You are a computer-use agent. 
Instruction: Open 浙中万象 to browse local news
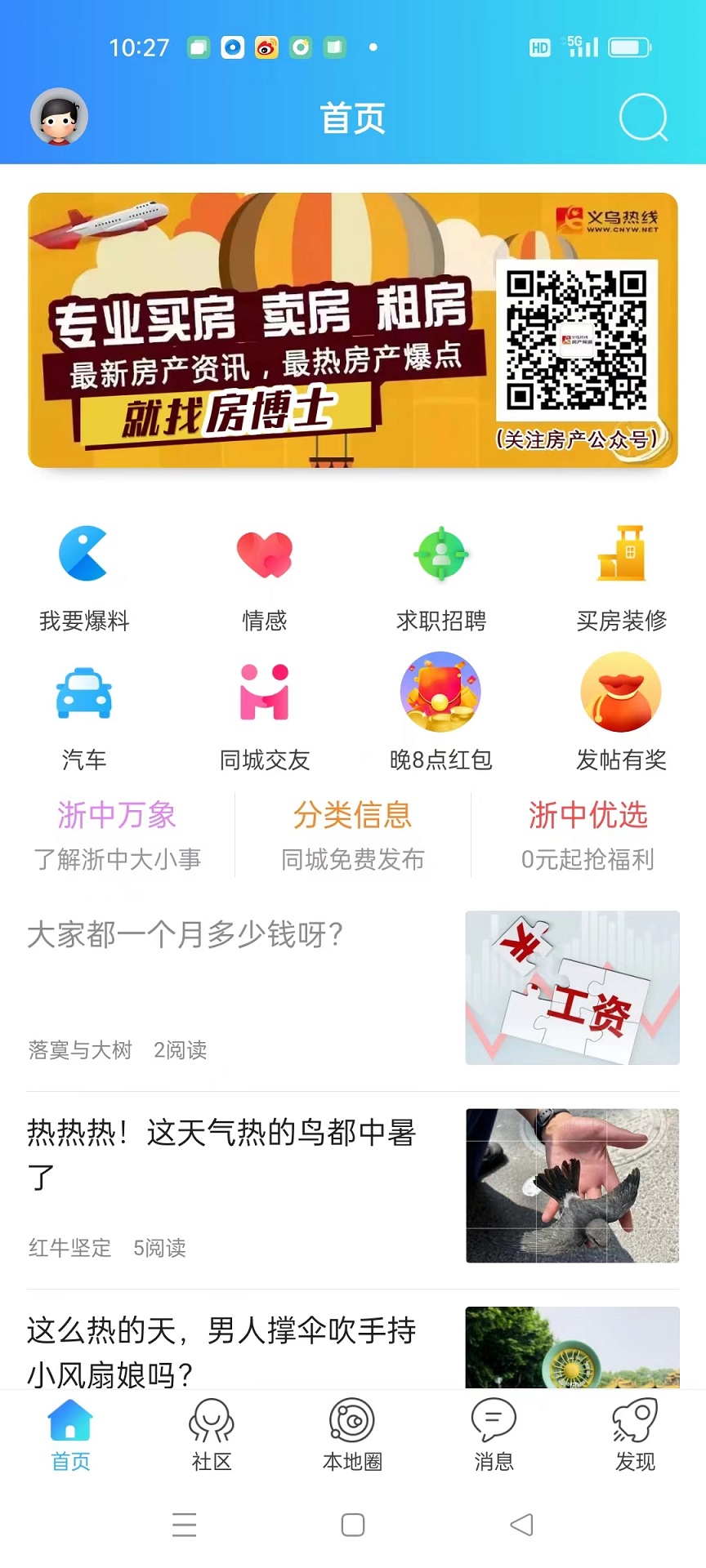tap(118, 833)
